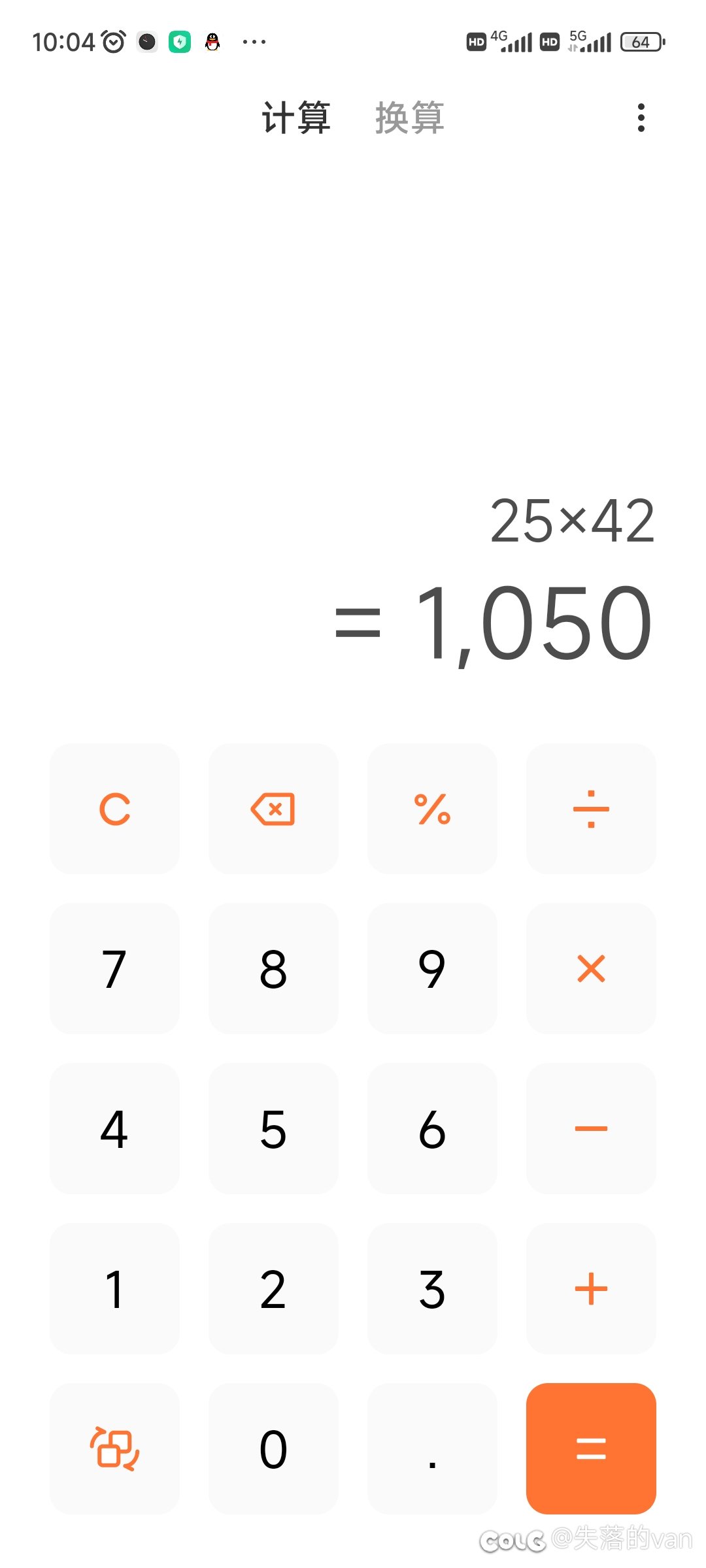Tap the minus operator

591,1129
